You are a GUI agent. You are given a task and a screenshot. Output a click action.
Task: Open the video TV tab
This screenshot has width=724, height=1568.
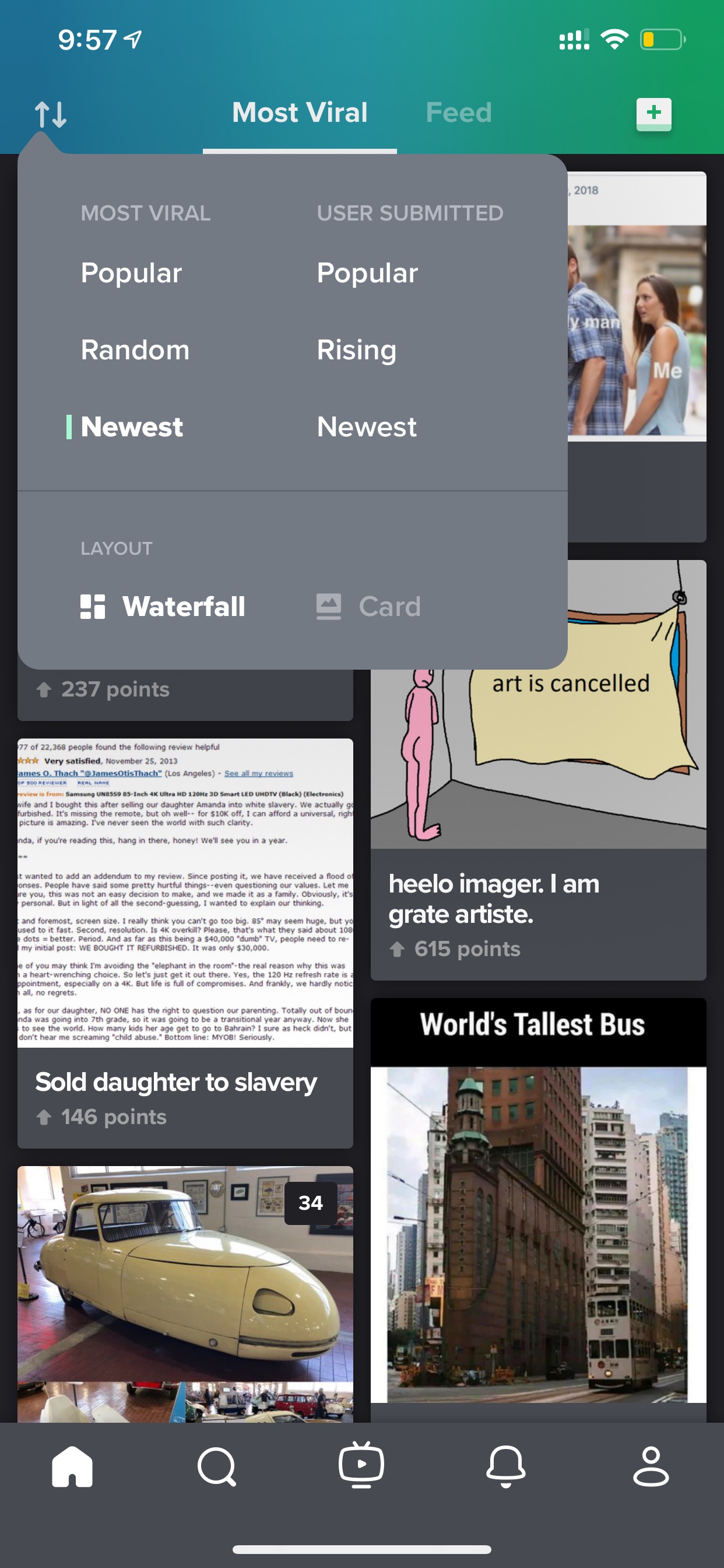click(361, 1465)
